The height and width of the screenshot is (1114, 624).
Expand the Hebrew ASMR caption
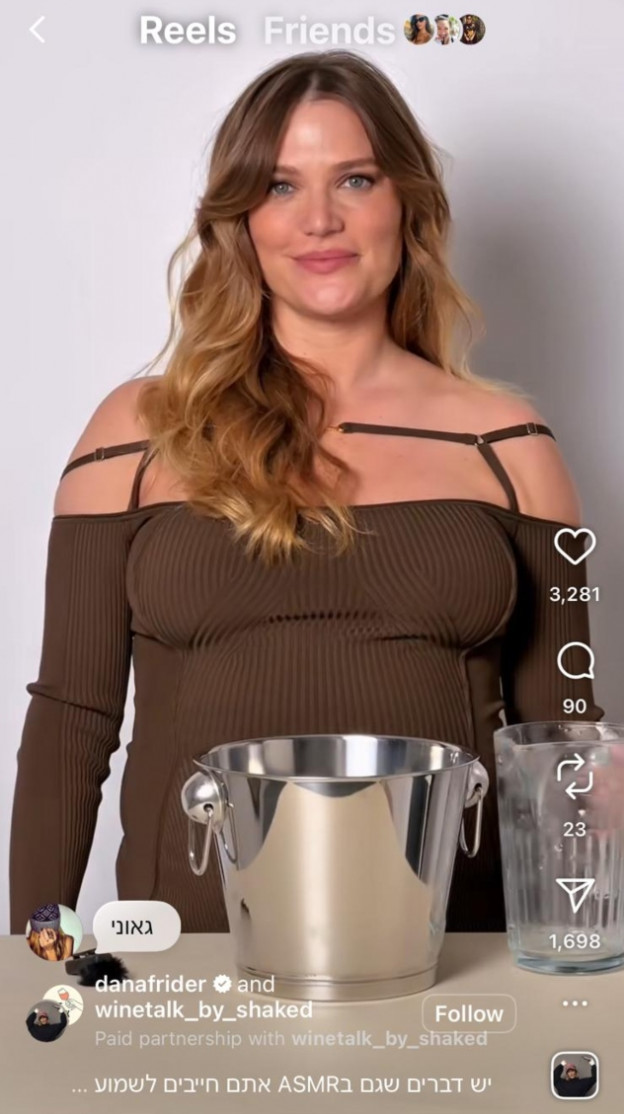click(x=285, y=1084)
